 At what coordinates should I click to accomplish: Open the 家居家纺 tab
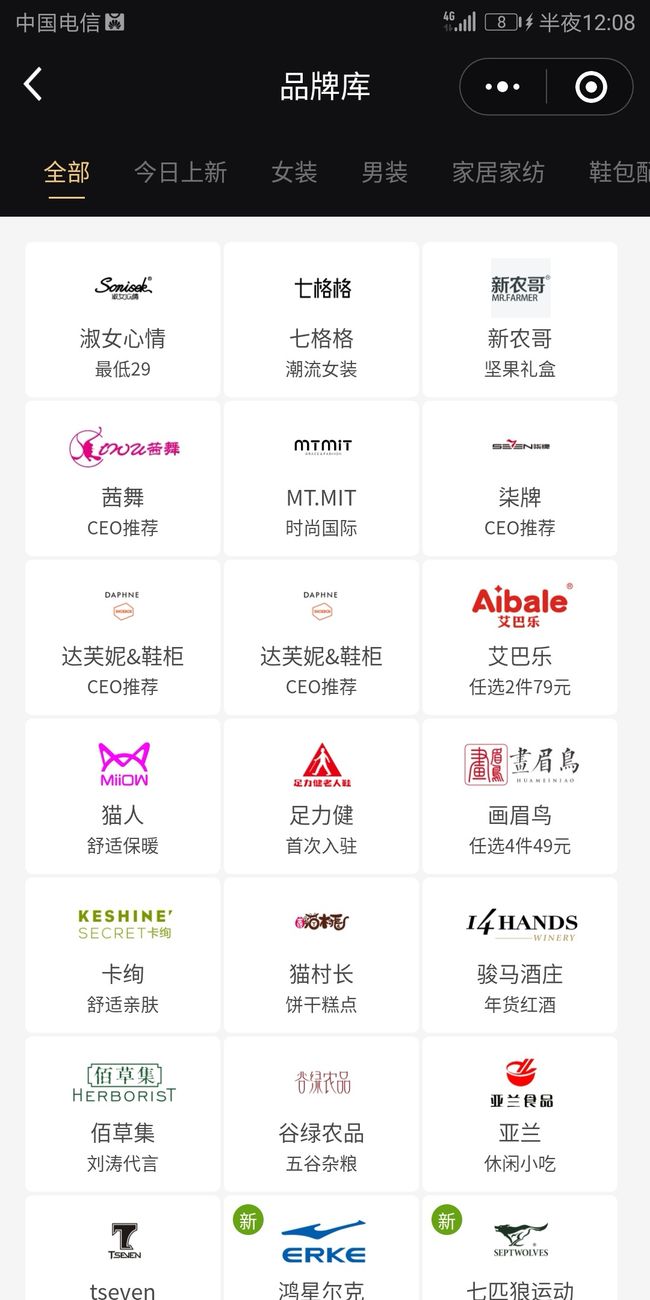pyautogui.click(x=498, y=172)
